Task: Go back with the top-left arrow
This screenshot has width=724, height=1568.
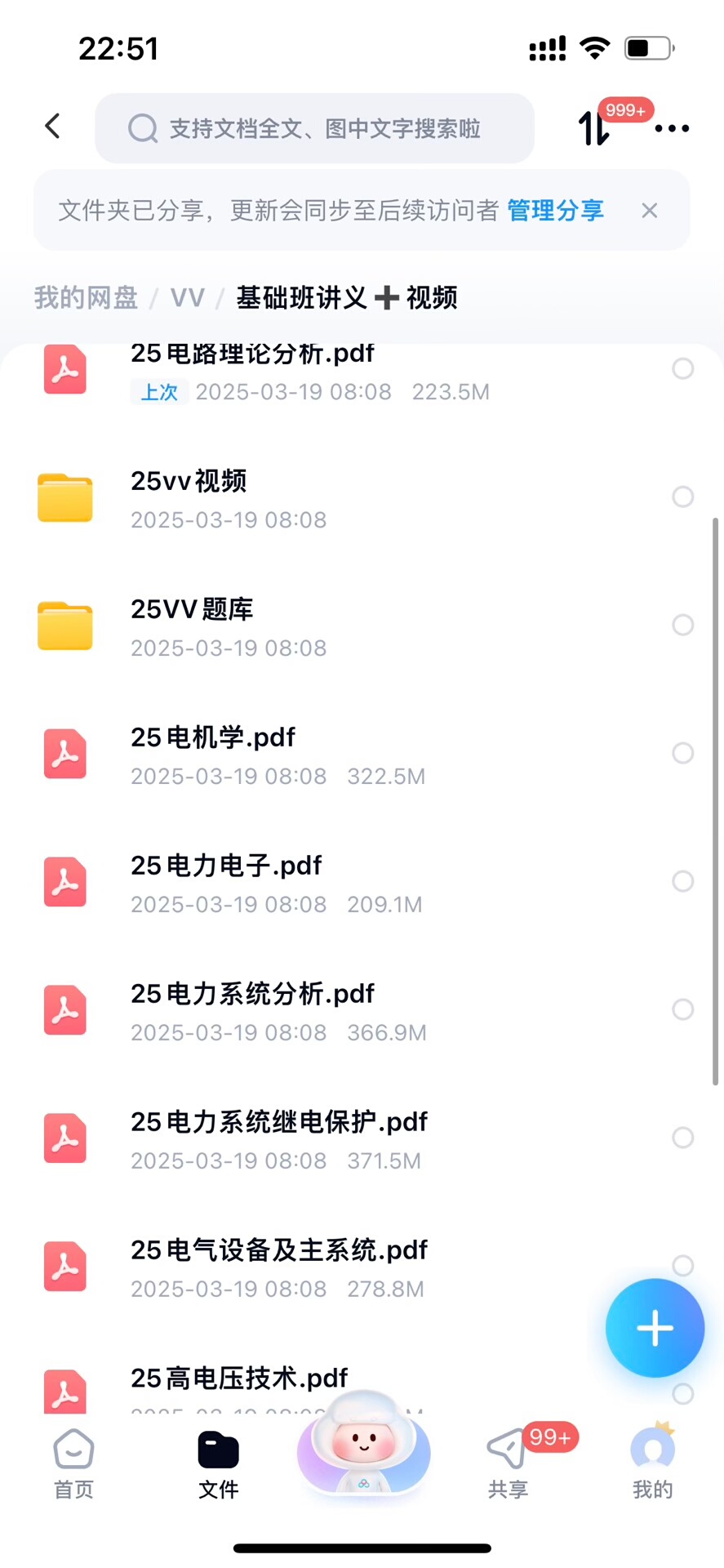Action: (53, 127)
